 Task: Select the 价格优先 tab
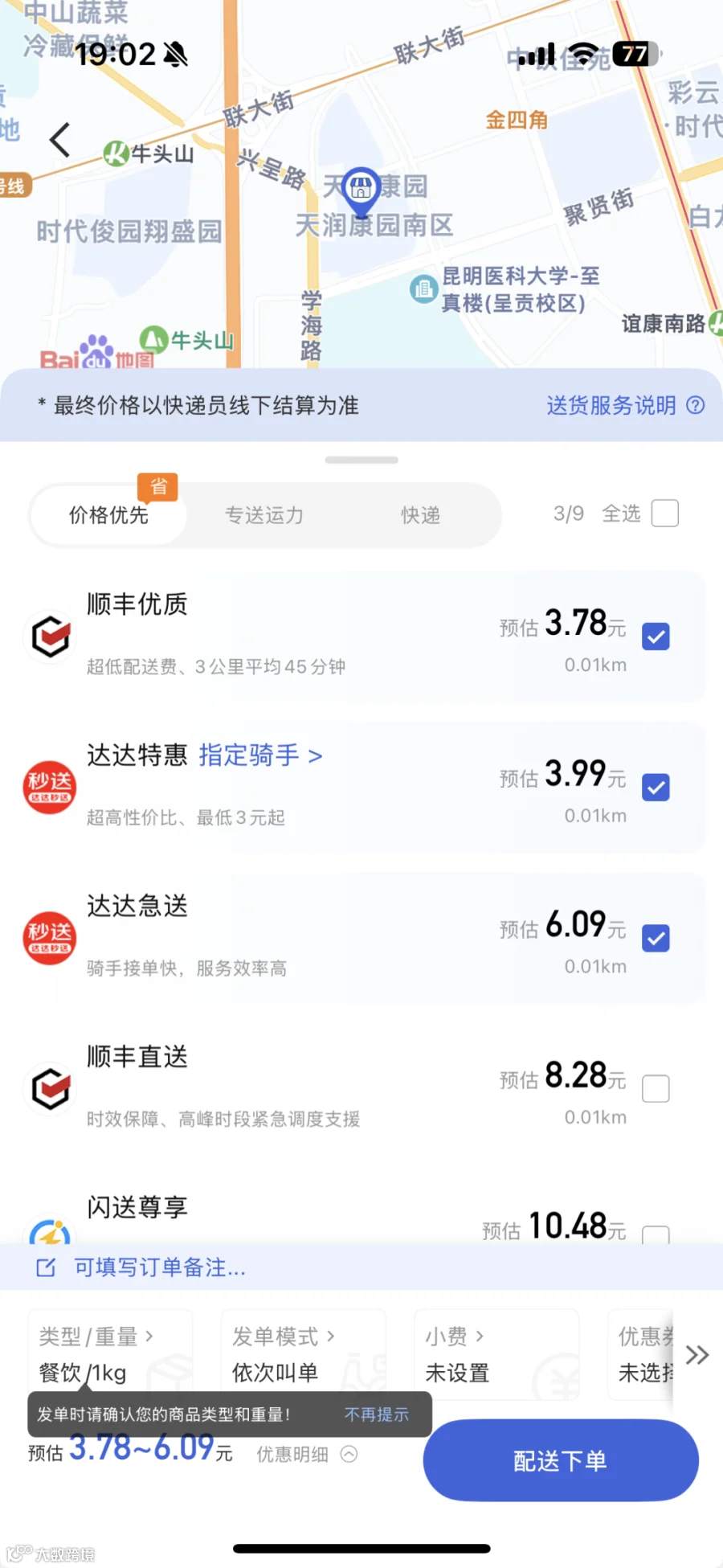coord(108,515)
